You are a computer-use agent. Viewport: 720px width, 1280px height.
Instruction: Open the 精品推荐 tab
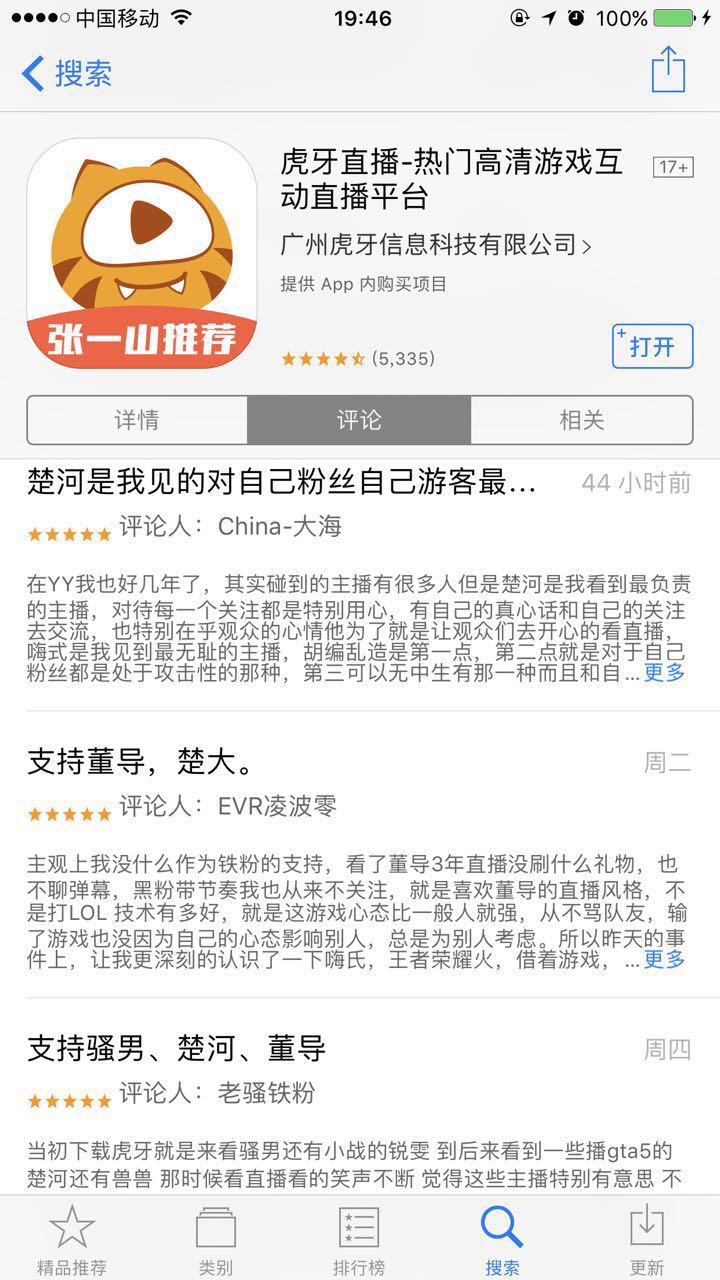72,1238
